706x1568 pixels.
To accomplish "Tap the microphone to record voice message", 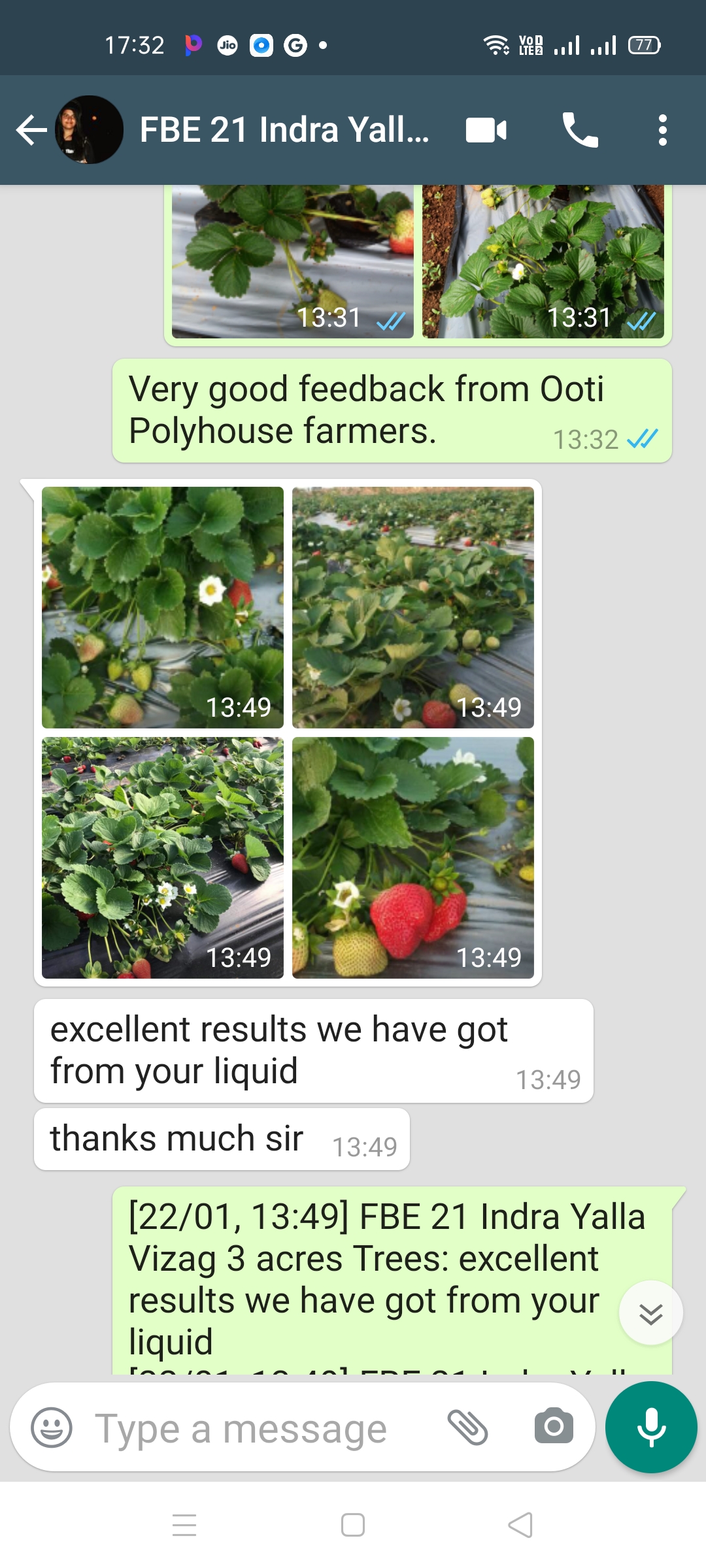I will 650,1428.
